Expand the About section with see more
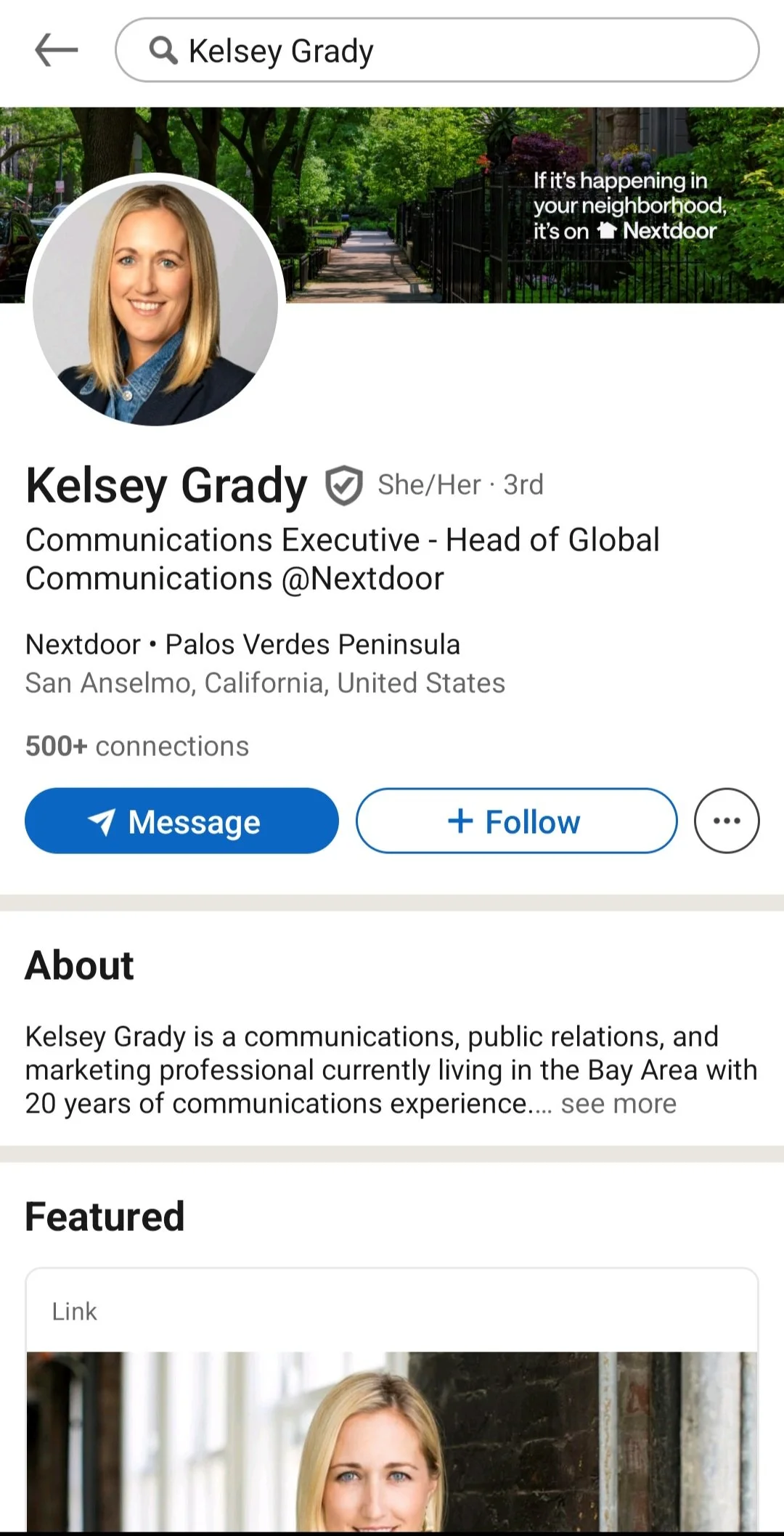The height and width of the screenshot is (1536, 784). 618,1104
